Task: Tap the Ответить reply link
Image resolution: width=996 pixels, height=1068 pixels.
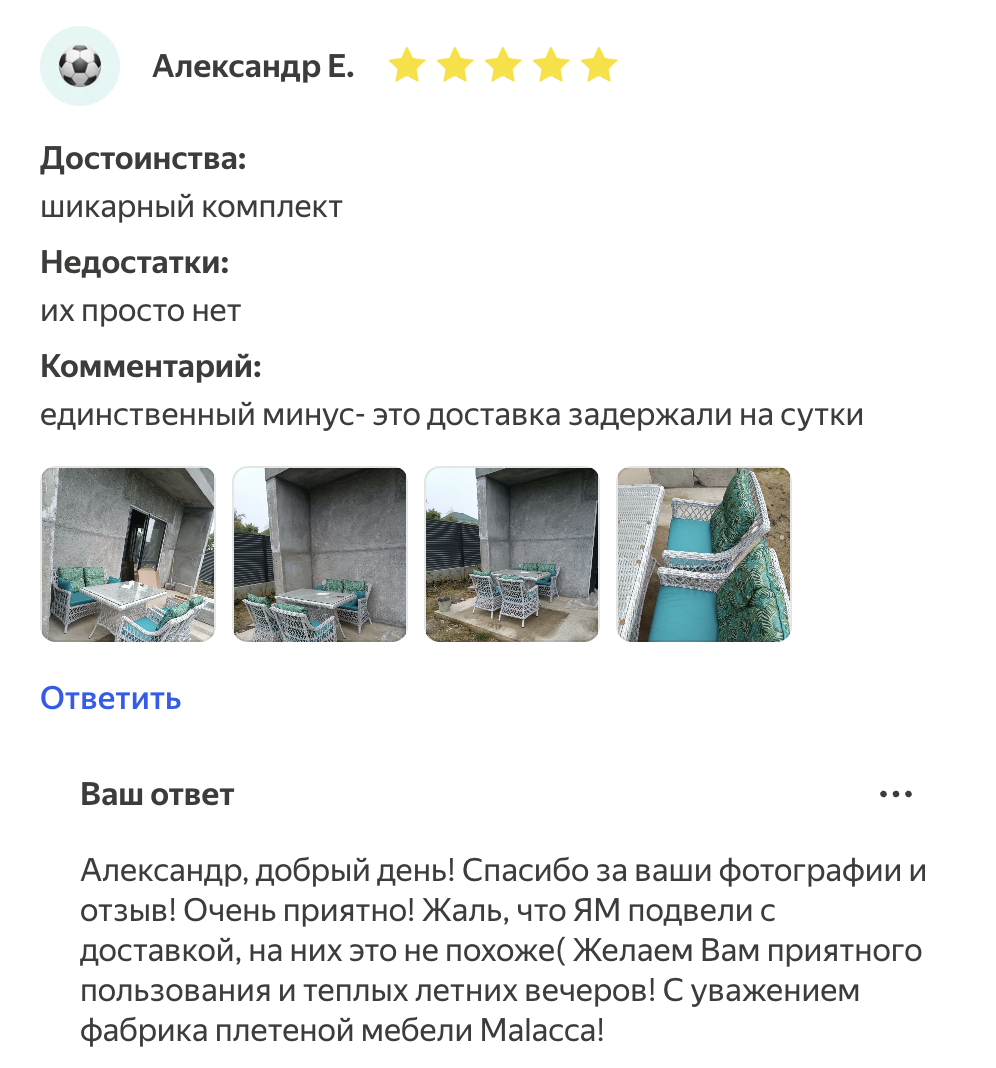Action: [x=110, y=698]
